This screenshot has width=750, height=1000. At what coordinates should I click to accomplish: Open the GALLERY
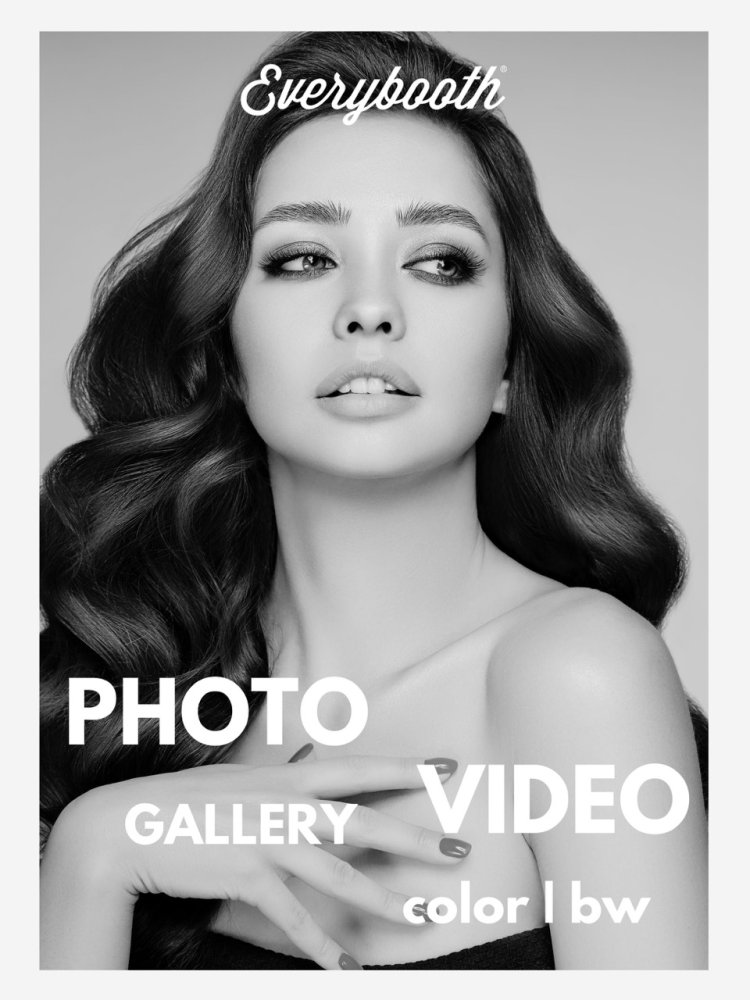point(242,824)
